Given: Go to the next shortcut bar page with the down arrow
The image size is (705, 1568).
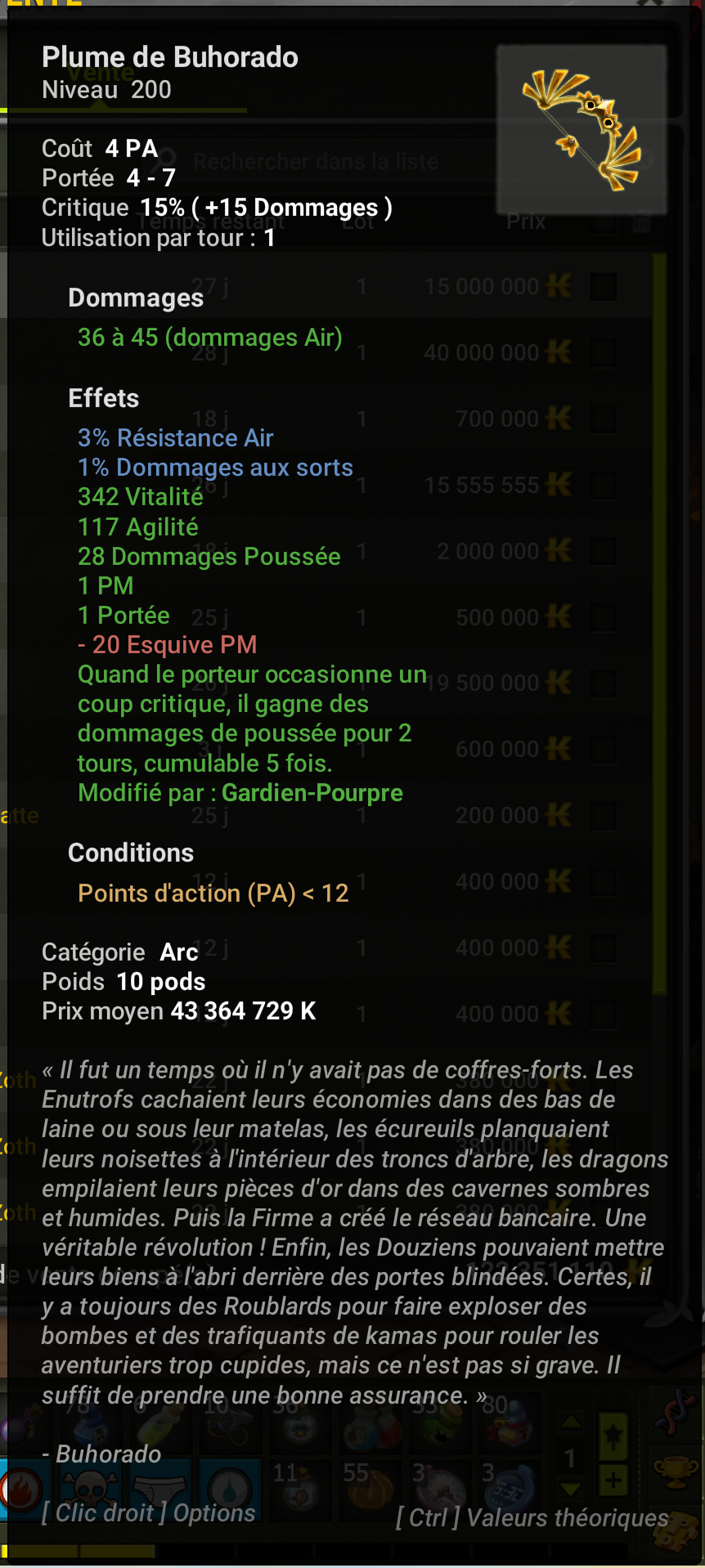Looking at the screenshot, I should 571,1489.
